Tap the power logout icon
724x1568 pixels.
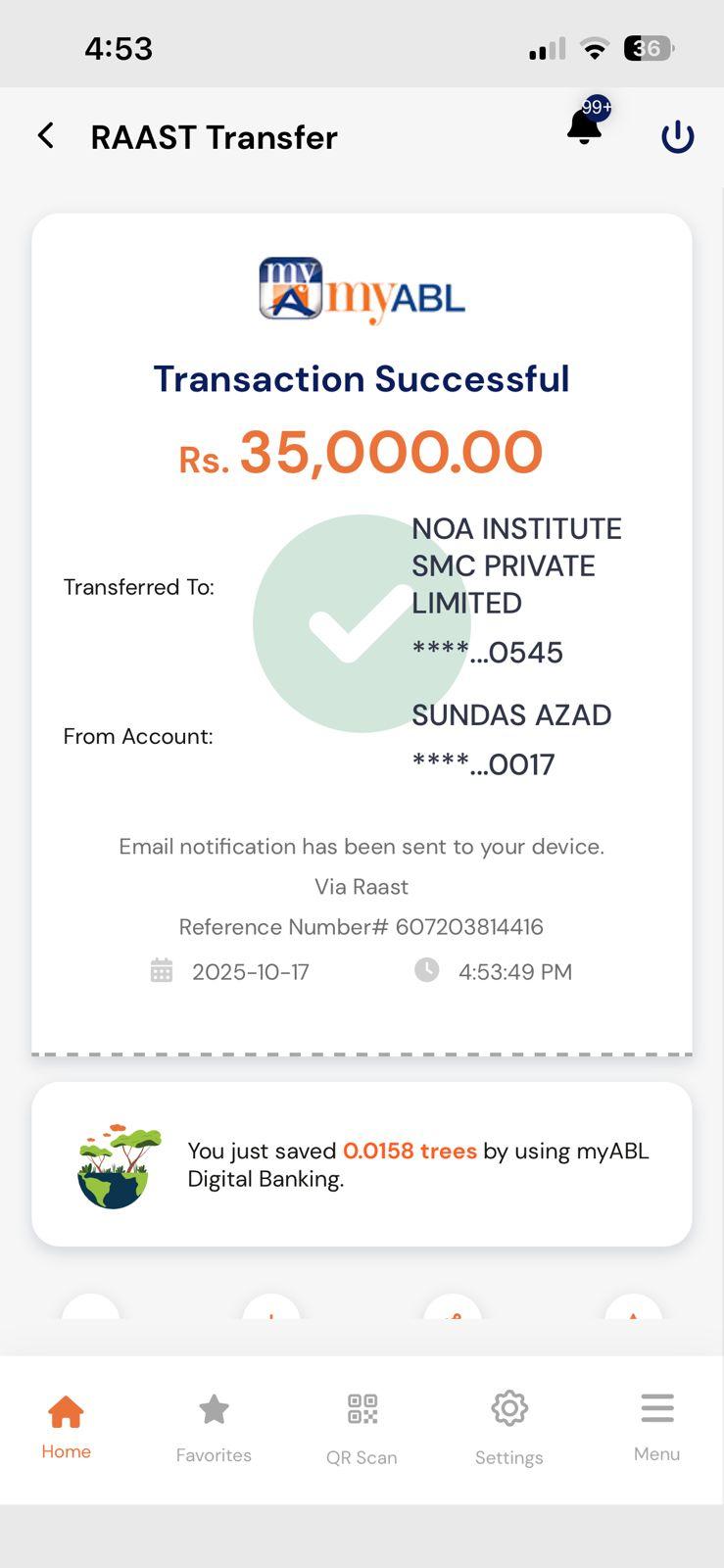click(677, 137)
